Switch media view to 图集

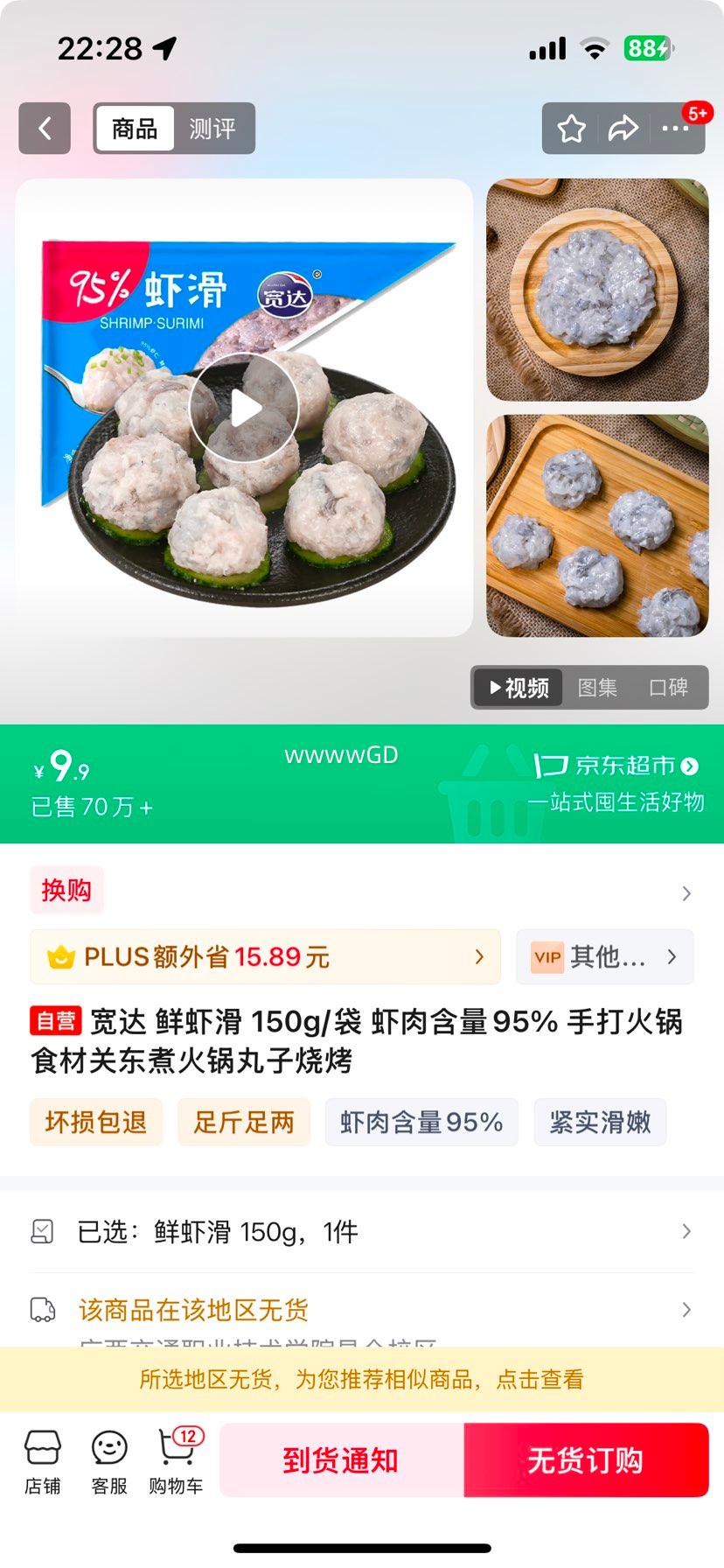(598, 688)
